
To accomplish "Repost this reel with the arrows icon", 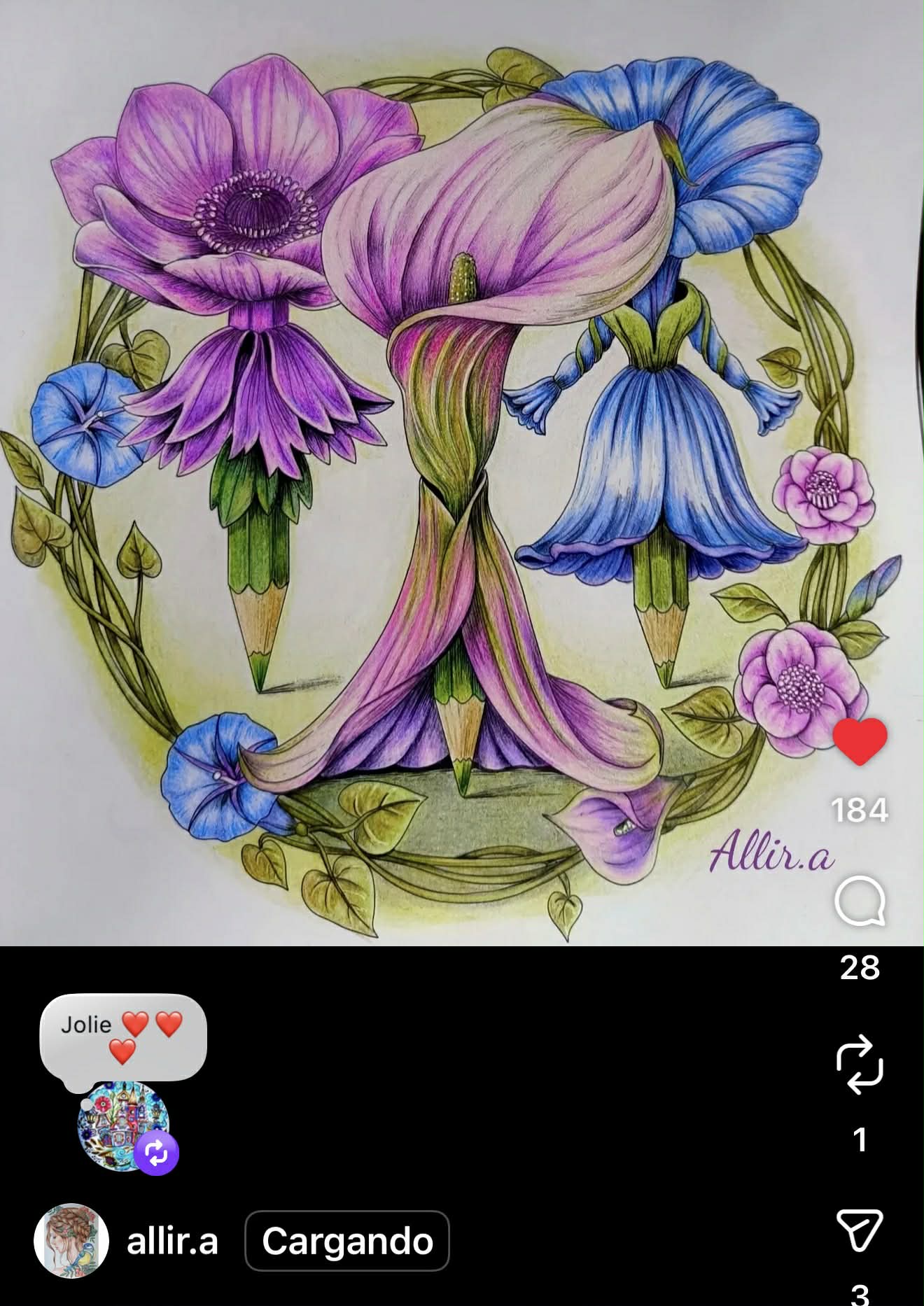I will coord(860,1065).
